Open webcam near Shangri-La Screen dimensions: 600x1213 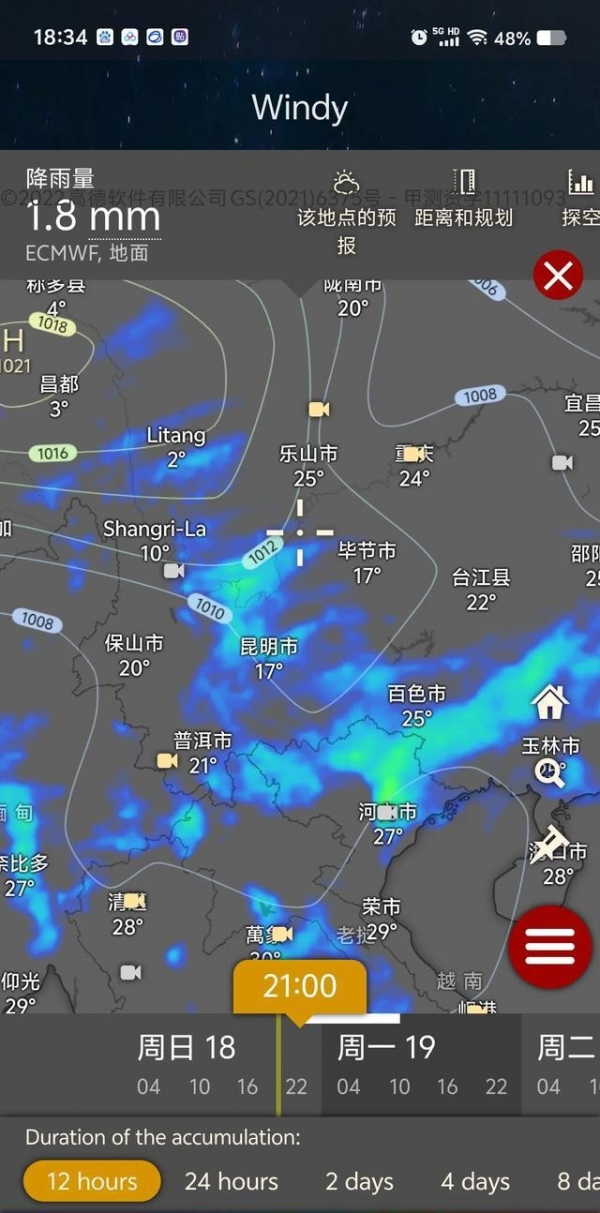tap(173, 570)
